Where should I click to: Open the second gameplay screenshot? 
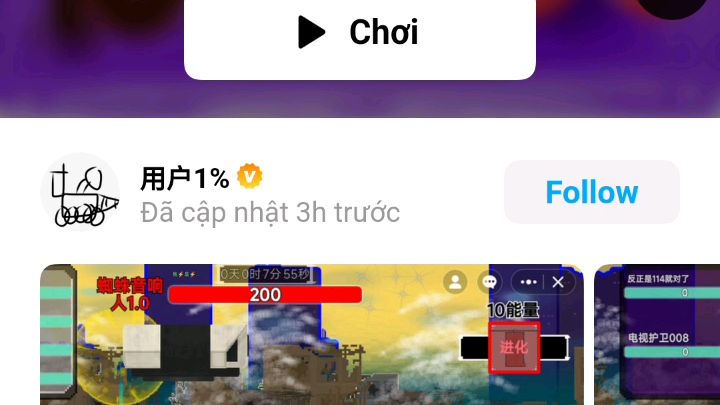tap(657, 335)
